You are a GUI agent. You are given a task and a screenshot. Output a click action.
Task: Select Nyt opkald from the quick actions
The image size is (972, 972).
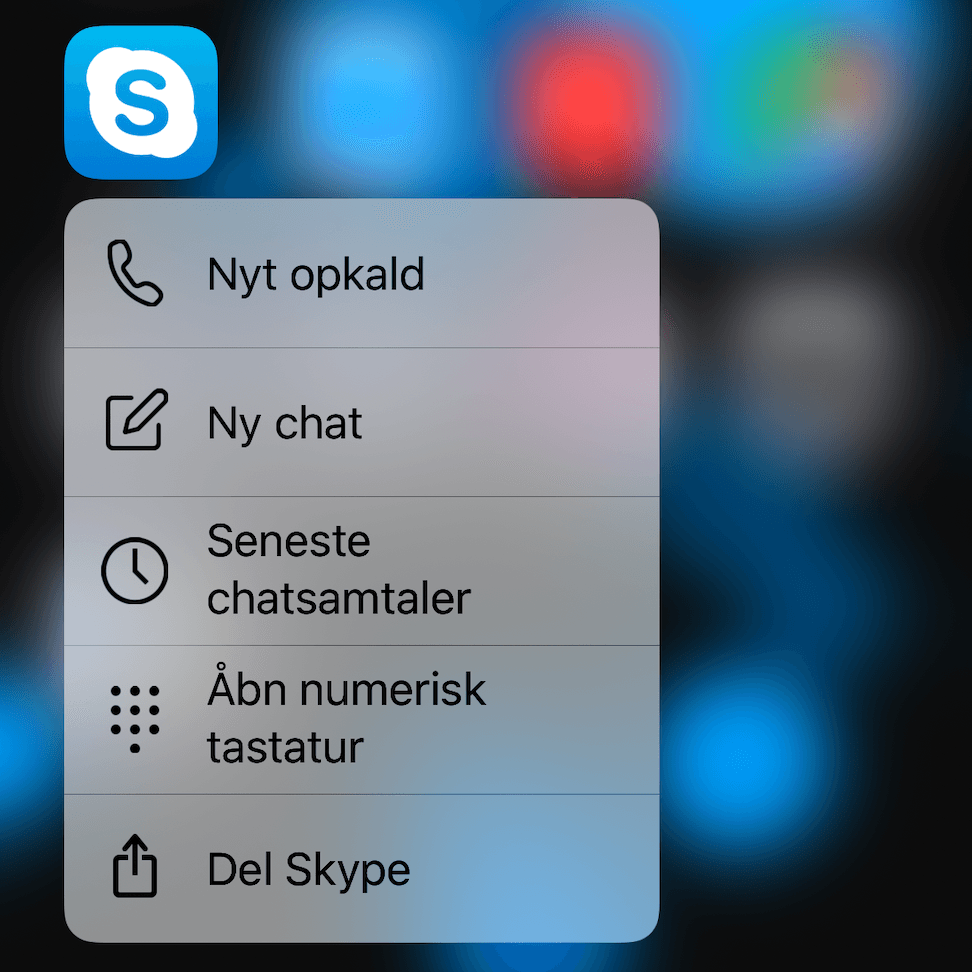click(360, 274)
